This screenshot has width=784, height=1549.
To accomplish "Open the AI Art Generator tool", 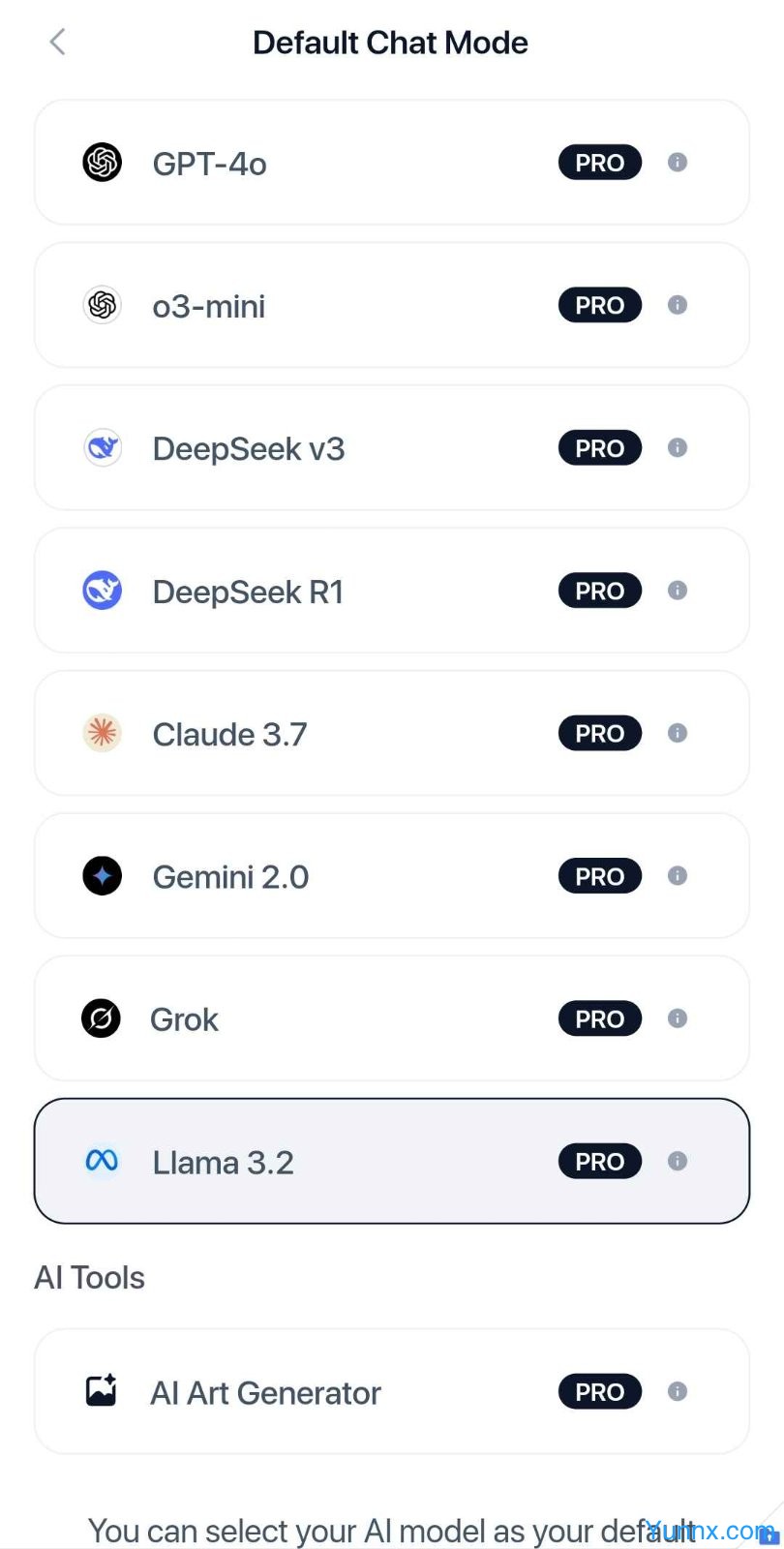I will pos(392,1391).
